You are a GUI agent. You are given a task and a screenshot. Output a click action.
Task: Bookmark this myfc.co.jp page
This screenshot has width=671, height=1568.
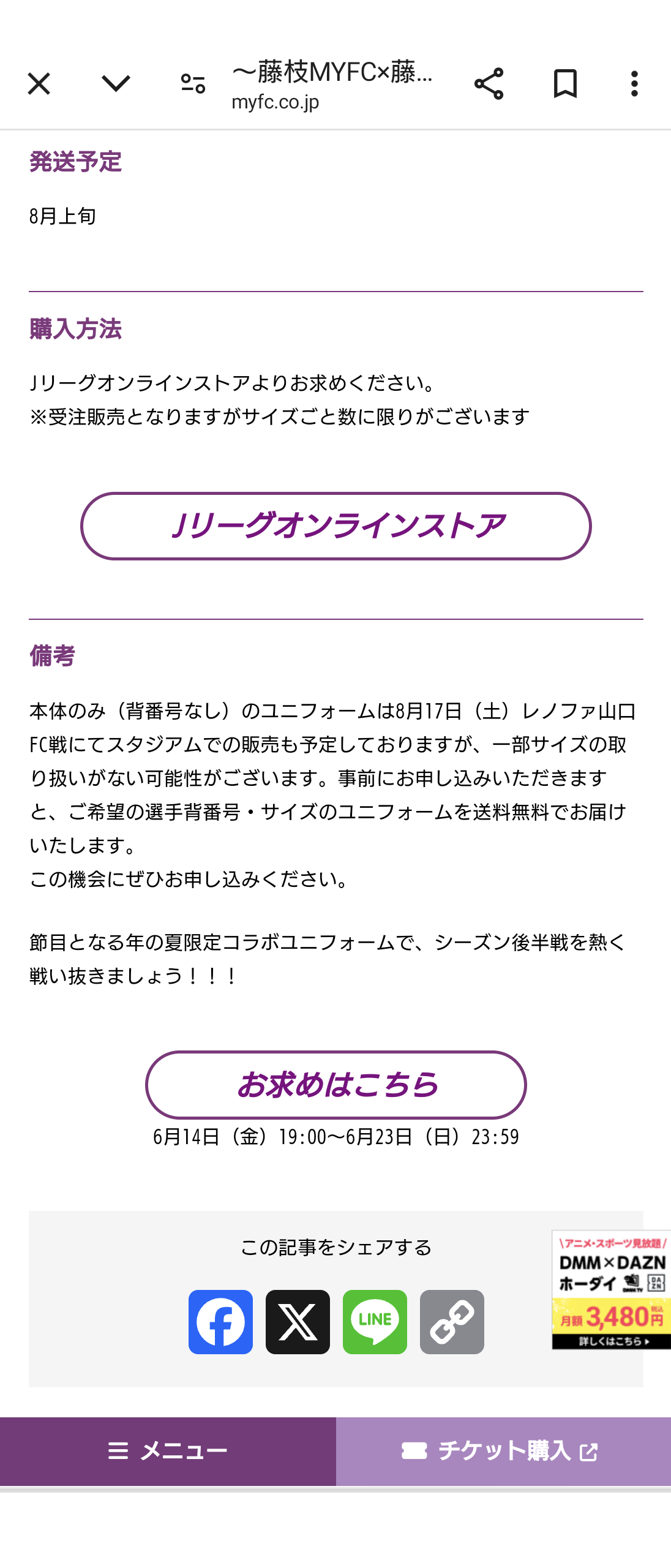pos(565,84)
